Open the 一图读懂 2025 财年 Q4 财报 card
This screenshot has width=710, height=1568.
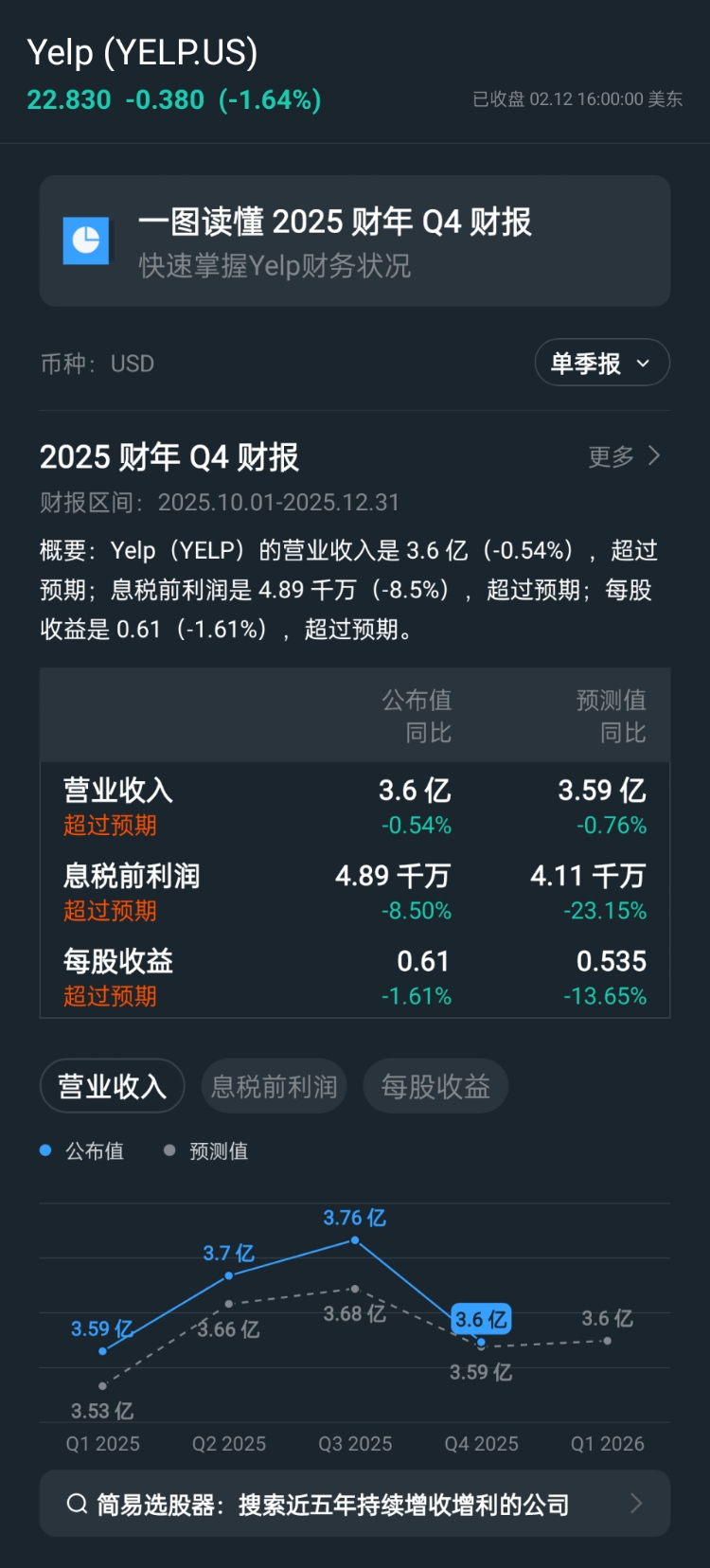point(355,241)
